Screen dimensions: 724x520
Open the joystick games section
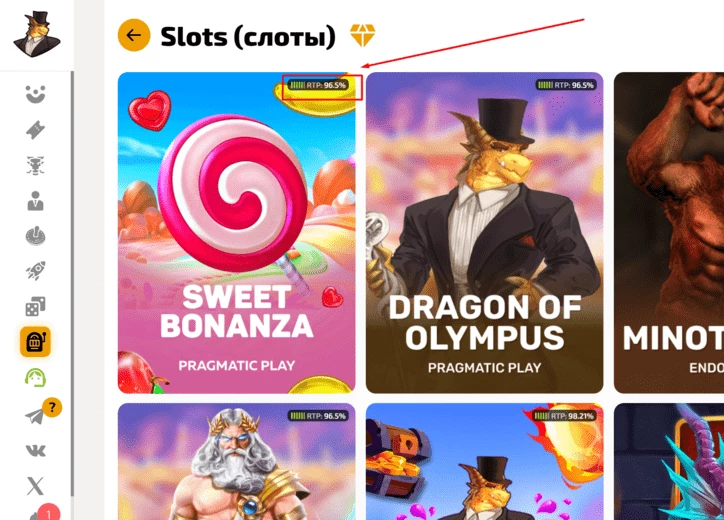pyautogui.click(x=36, y=236)
